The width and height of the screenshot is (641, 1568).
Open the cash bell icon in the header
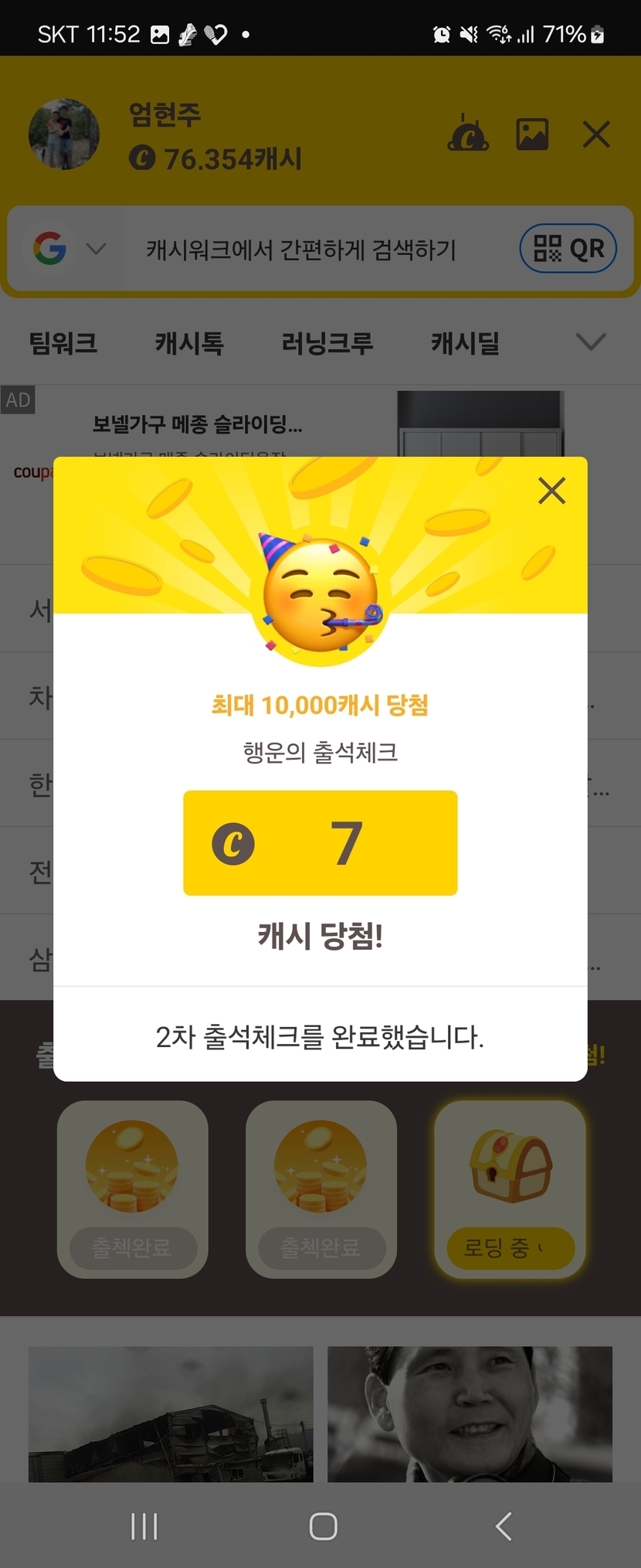468,132
